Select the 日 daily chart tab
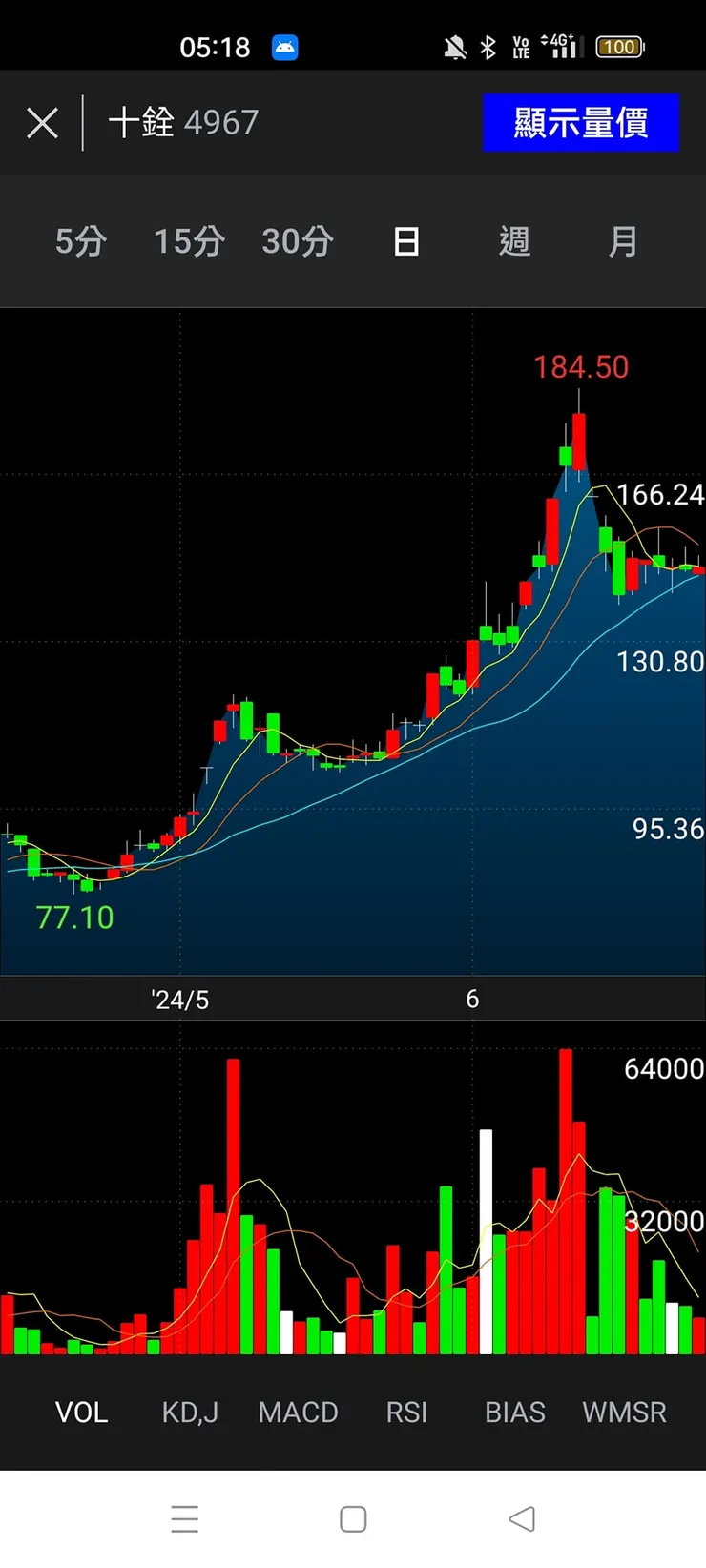This screenshot has height=1568, width=706. coord(406,241)
